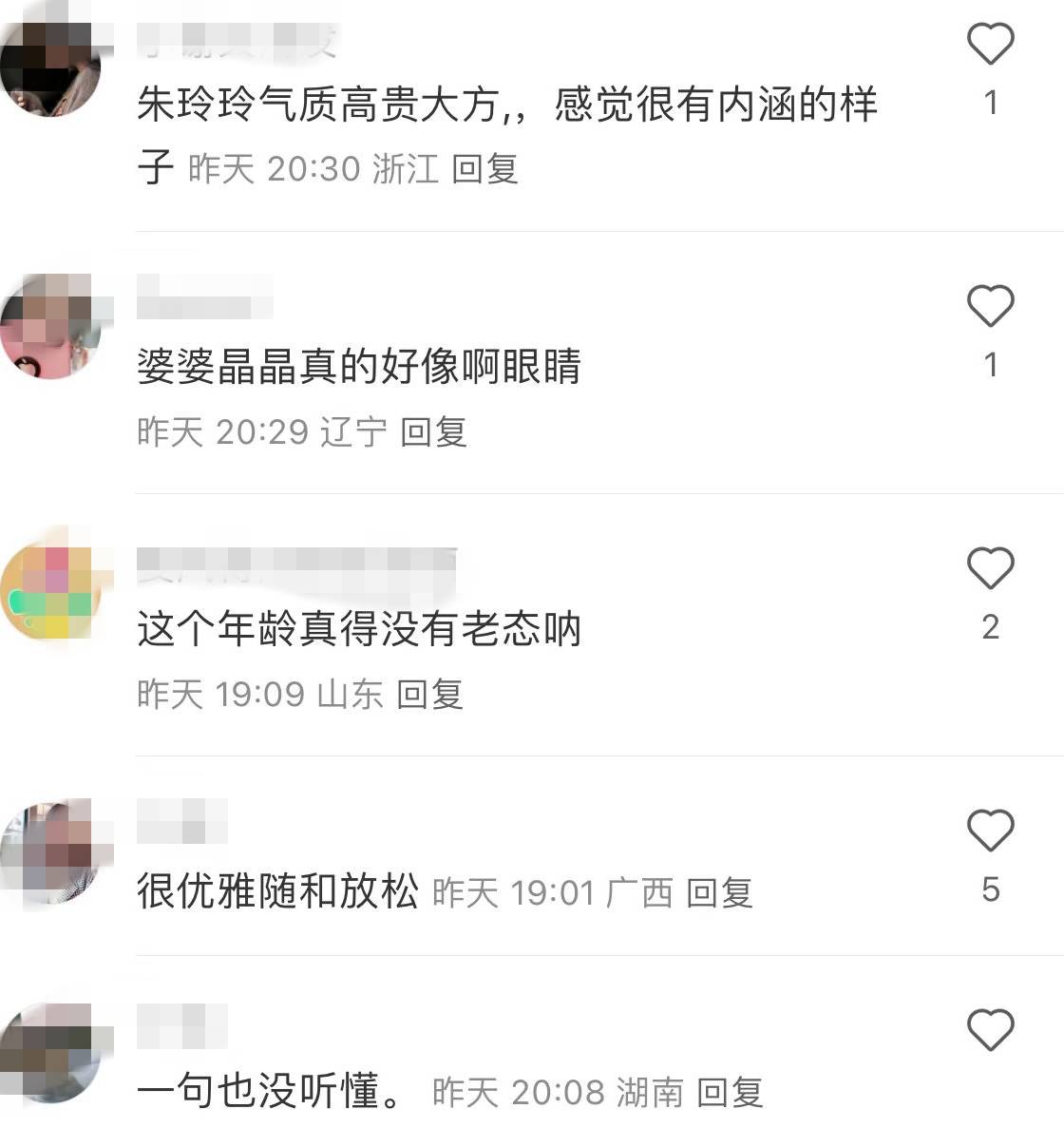This screenshot has width=1064, height=1147.
Task: Reply to the 山东 comment at 19:09
Action: coord(429,695)
